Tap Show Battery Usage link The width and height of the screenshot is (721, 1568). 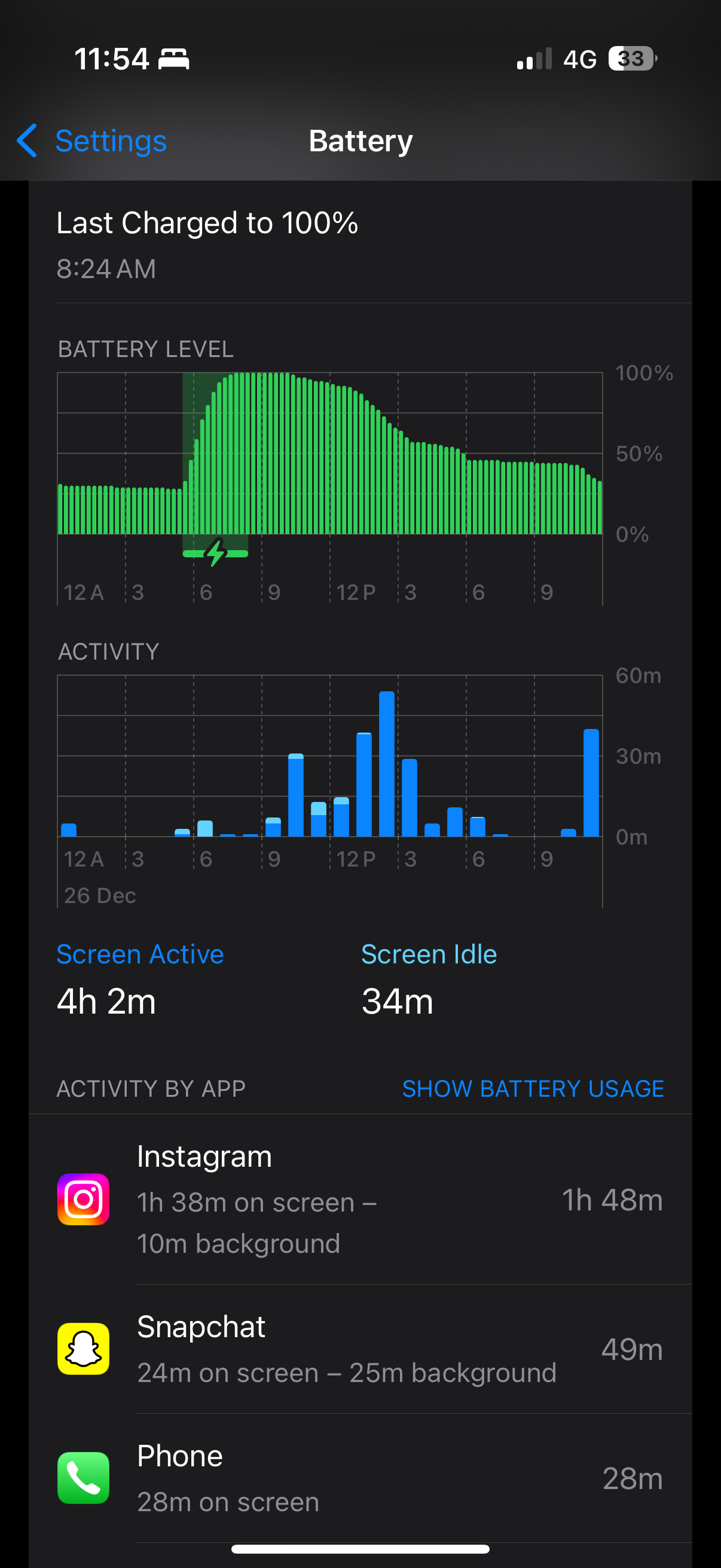pos(533,1088)
